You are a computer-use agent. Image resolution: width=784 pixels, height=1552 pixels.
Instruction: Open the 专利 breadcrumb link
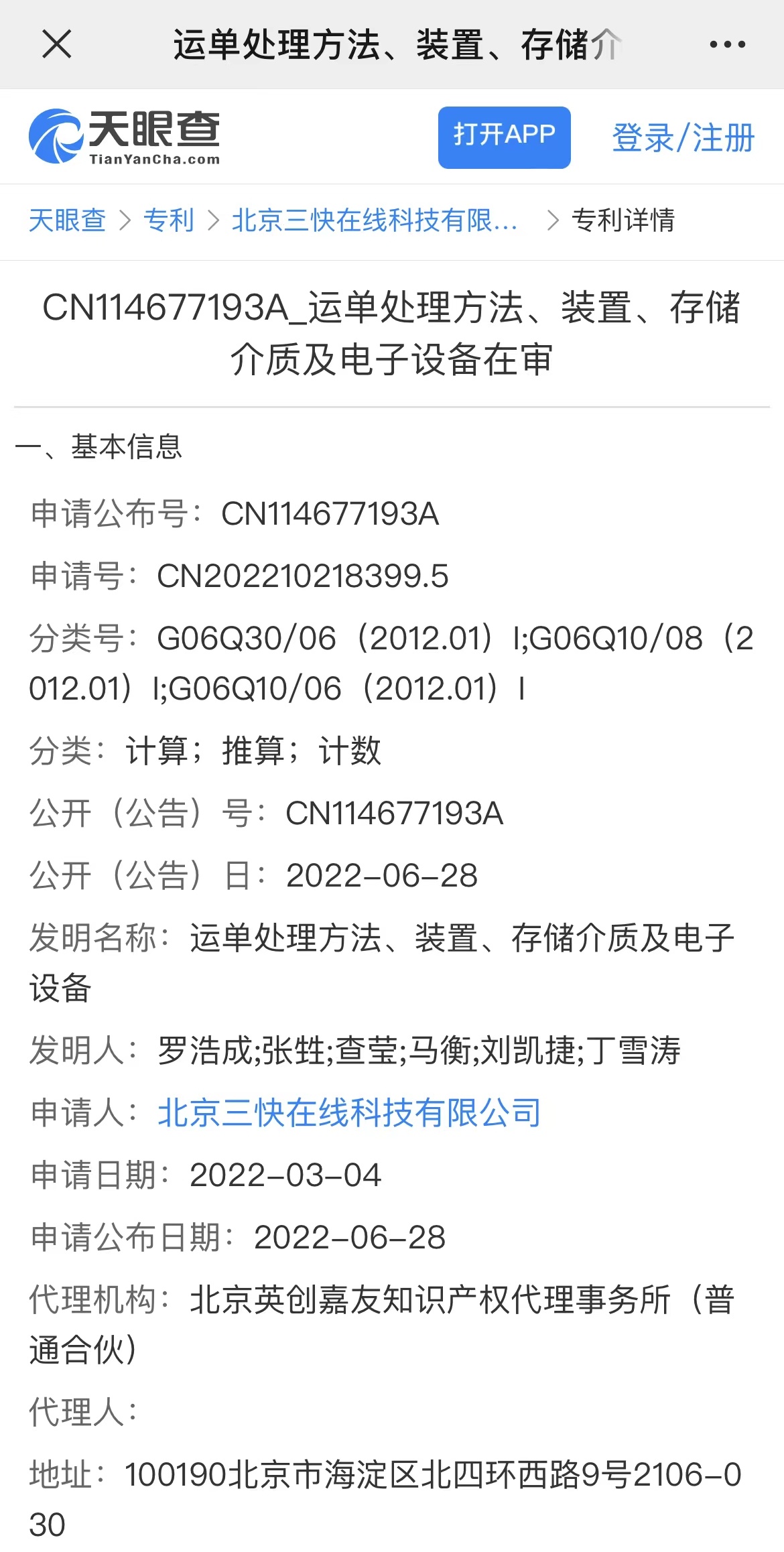point(169,220)
